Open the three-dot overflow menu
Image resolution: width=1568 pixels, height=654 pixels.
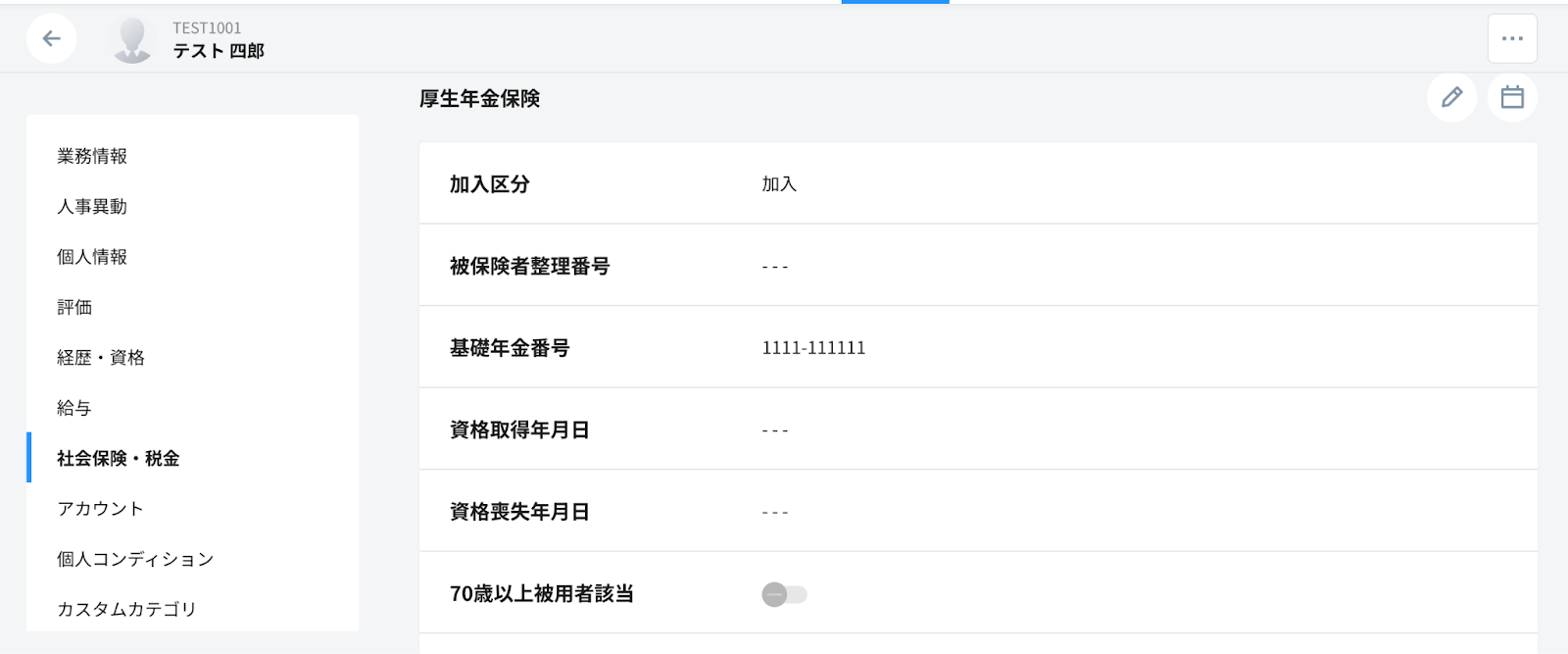point(1512,39)
